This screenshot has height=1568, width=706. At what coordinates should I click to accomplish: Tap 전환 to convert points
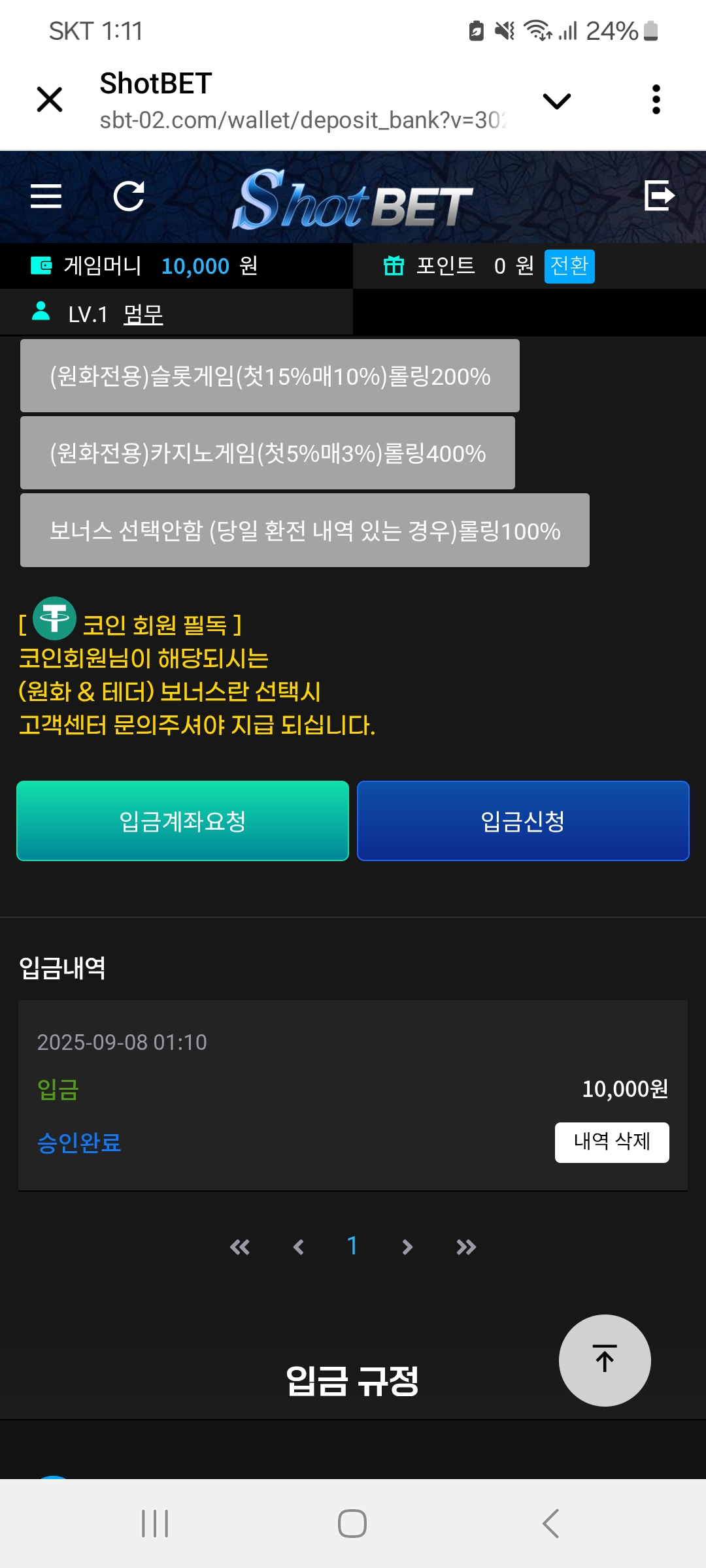tap(569, 266)
